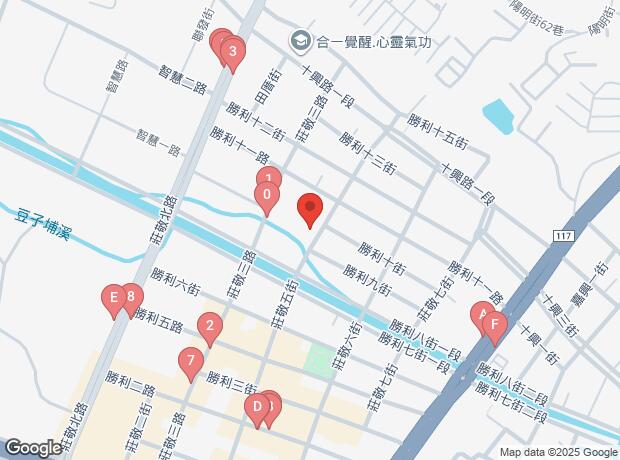Tap the dark red center location pin
This screenshot has width=620, height=460.
pos(310,206)
